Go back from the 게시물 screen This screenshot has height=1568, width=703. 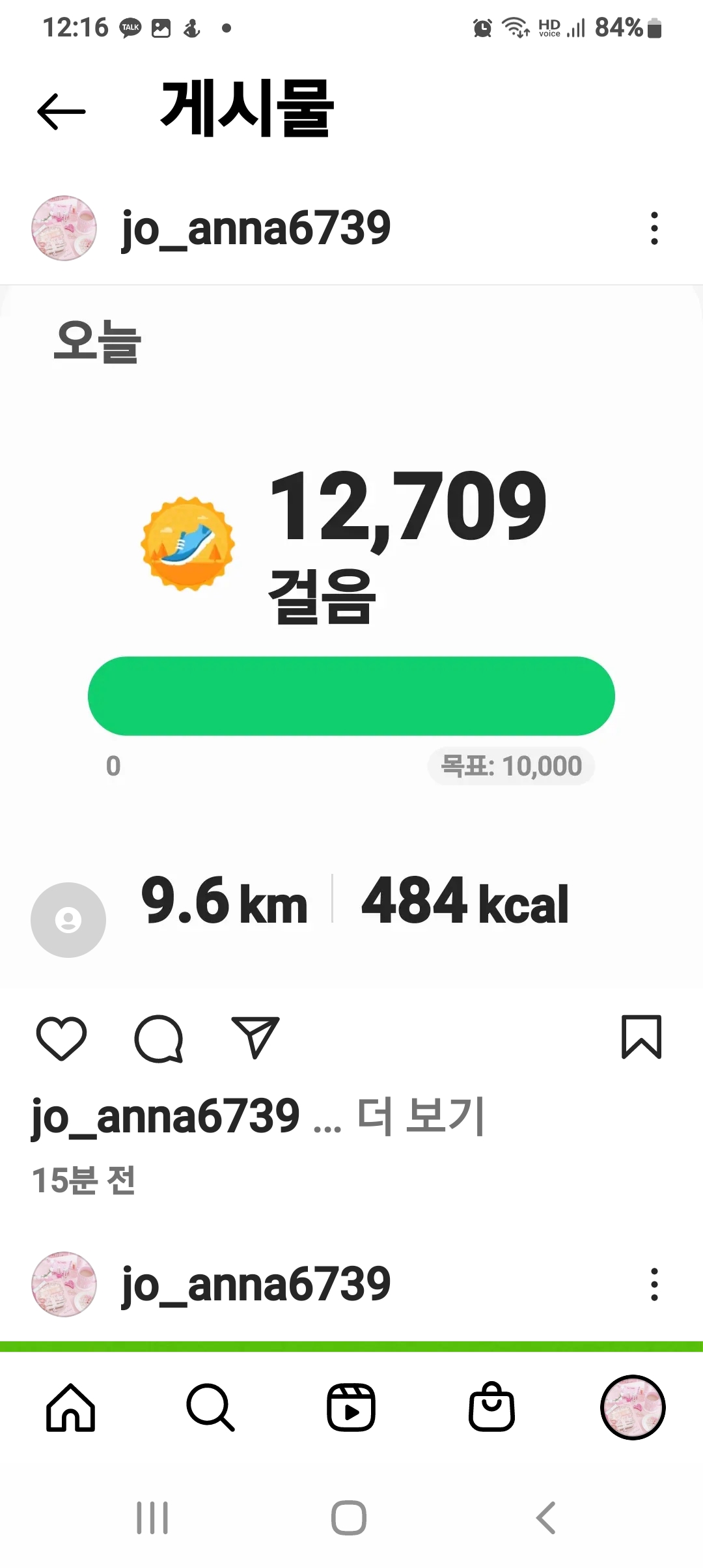coord(61,111)
